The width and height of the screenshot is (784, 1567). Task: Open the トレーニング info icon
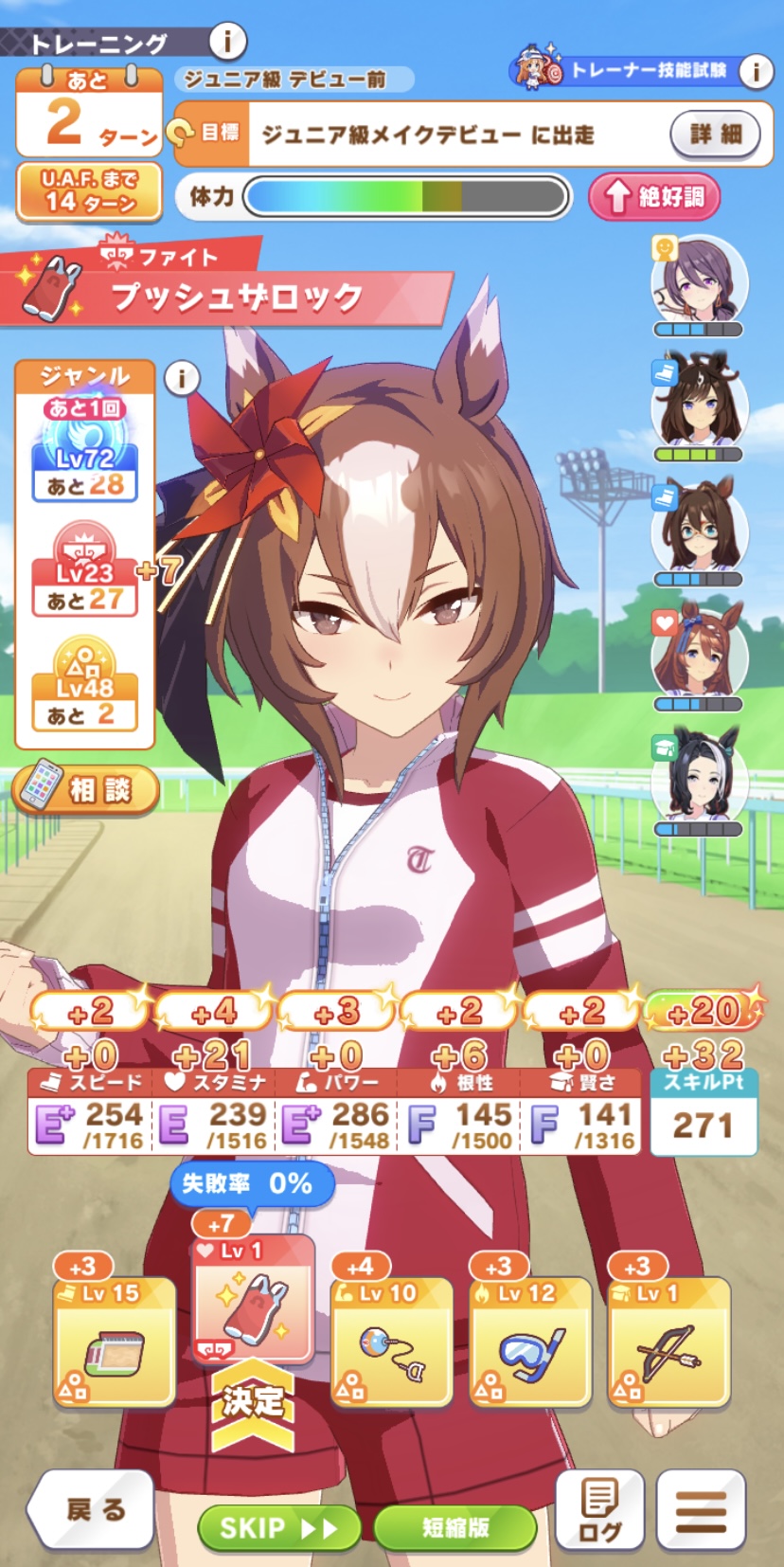point(227,42)
